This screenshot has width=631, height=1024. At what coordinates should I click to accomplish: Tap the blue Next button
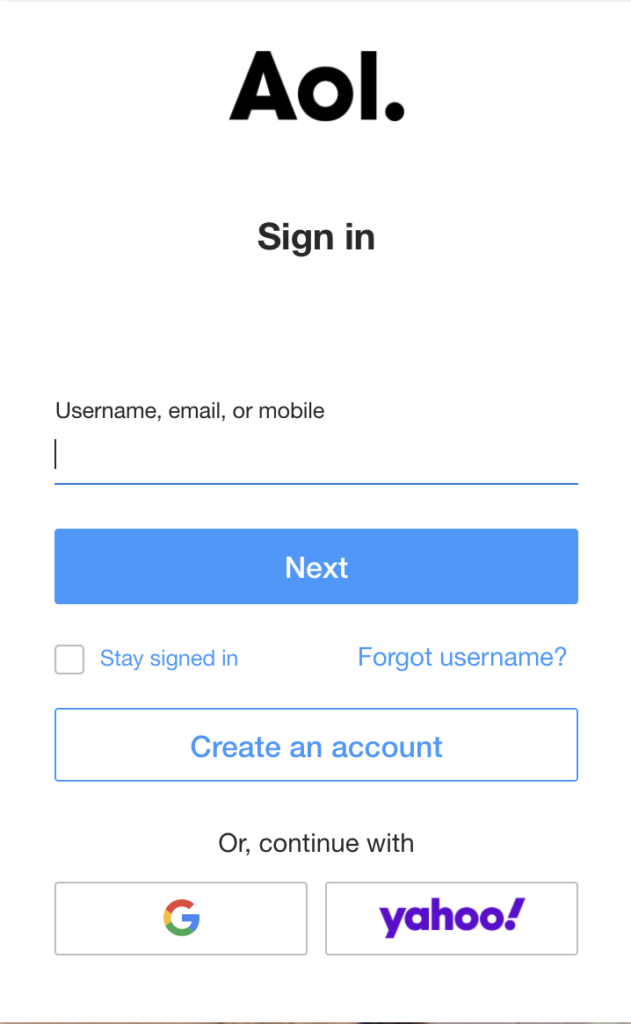316,567
